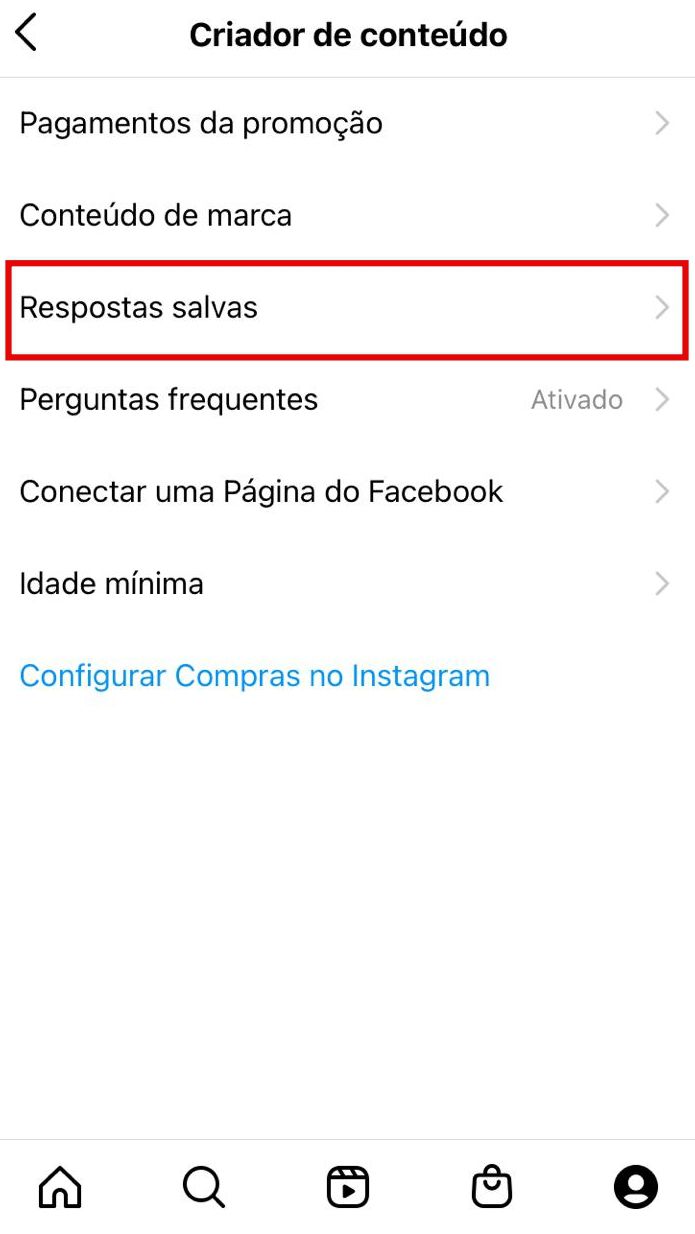Switch to the Profile tab
Screen dimensions: 695x1234
coord(636,1187)
